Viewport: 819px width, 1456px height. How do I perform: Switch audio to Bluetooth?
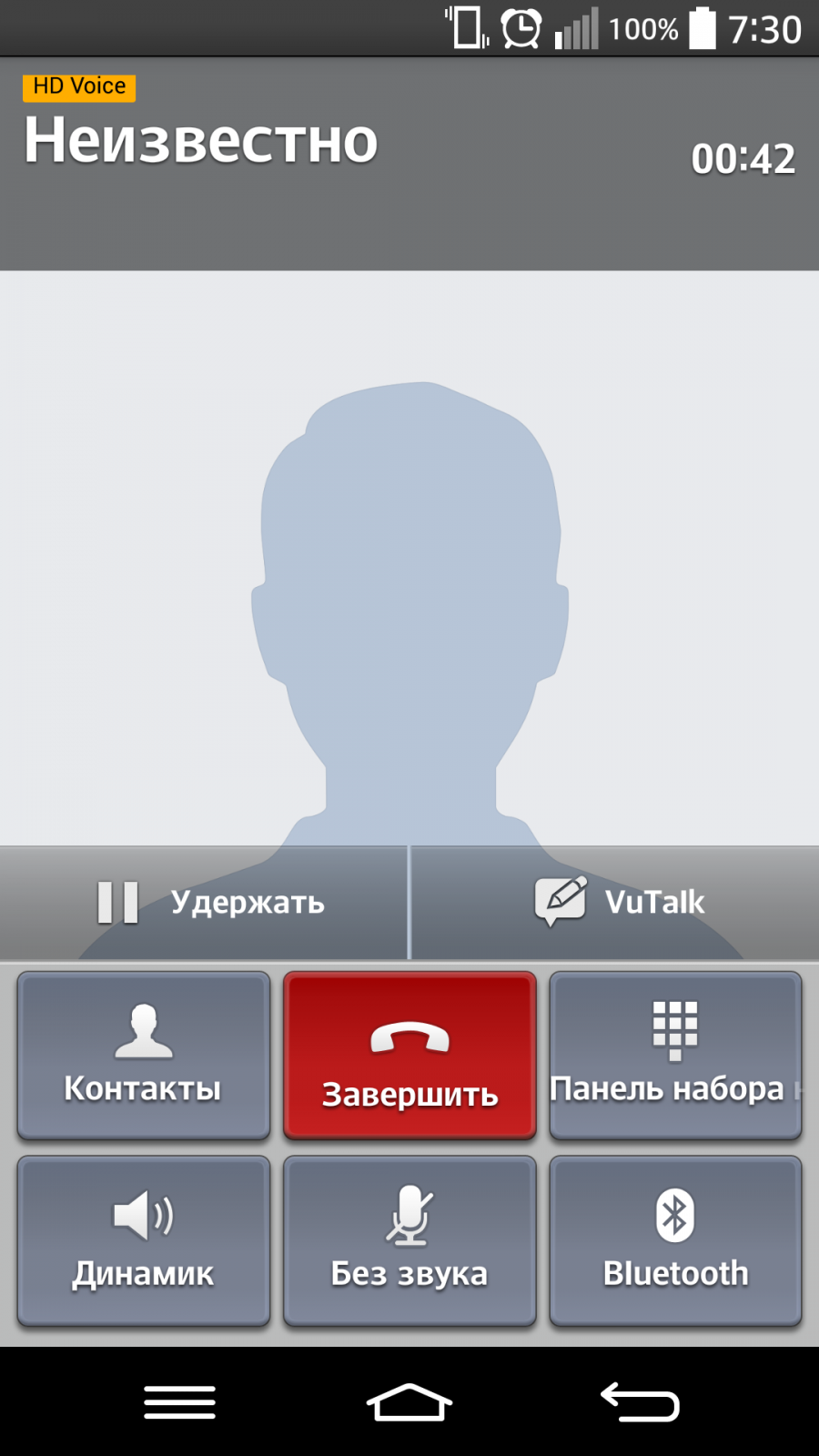coord(675,1240)
